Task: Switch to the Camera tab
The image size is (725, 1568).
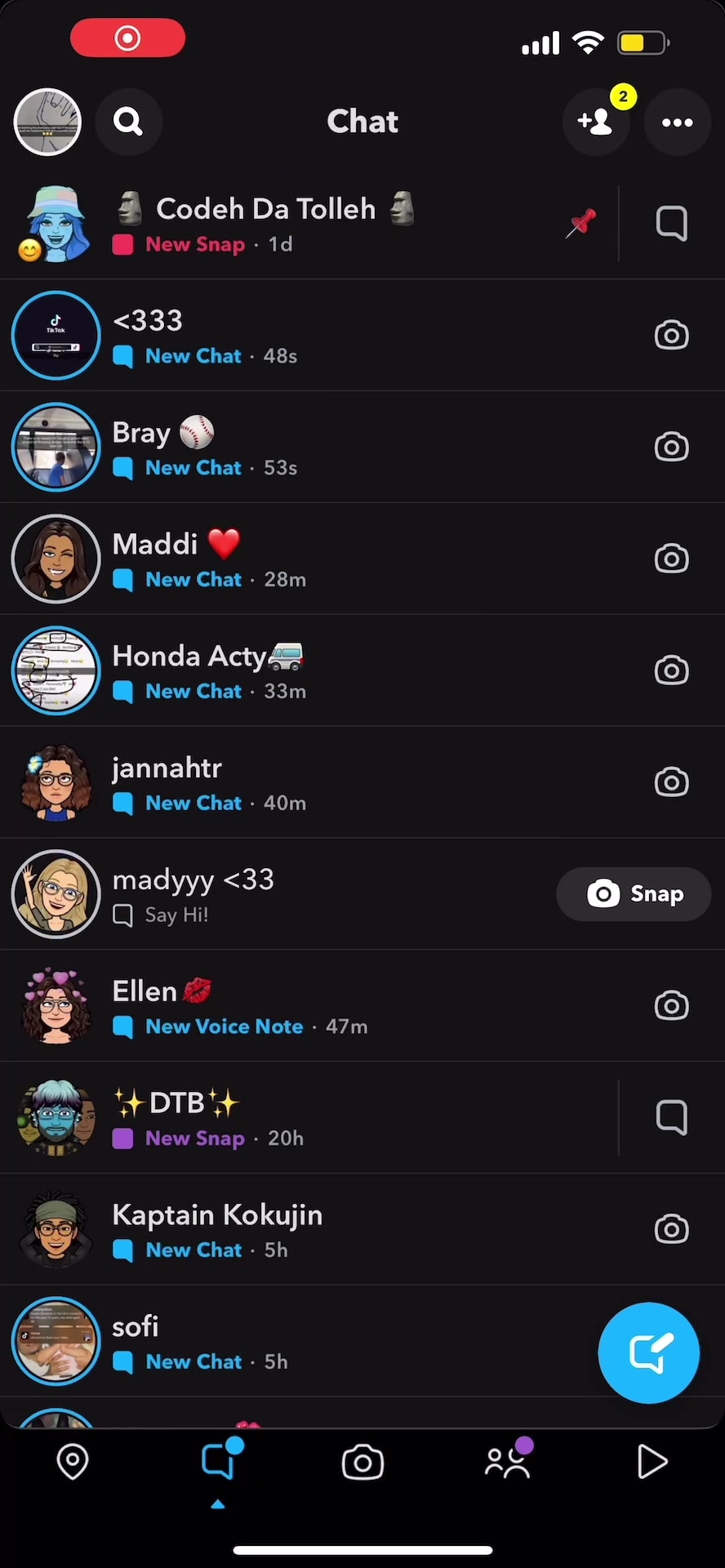Action: [x=362, y=1462]
